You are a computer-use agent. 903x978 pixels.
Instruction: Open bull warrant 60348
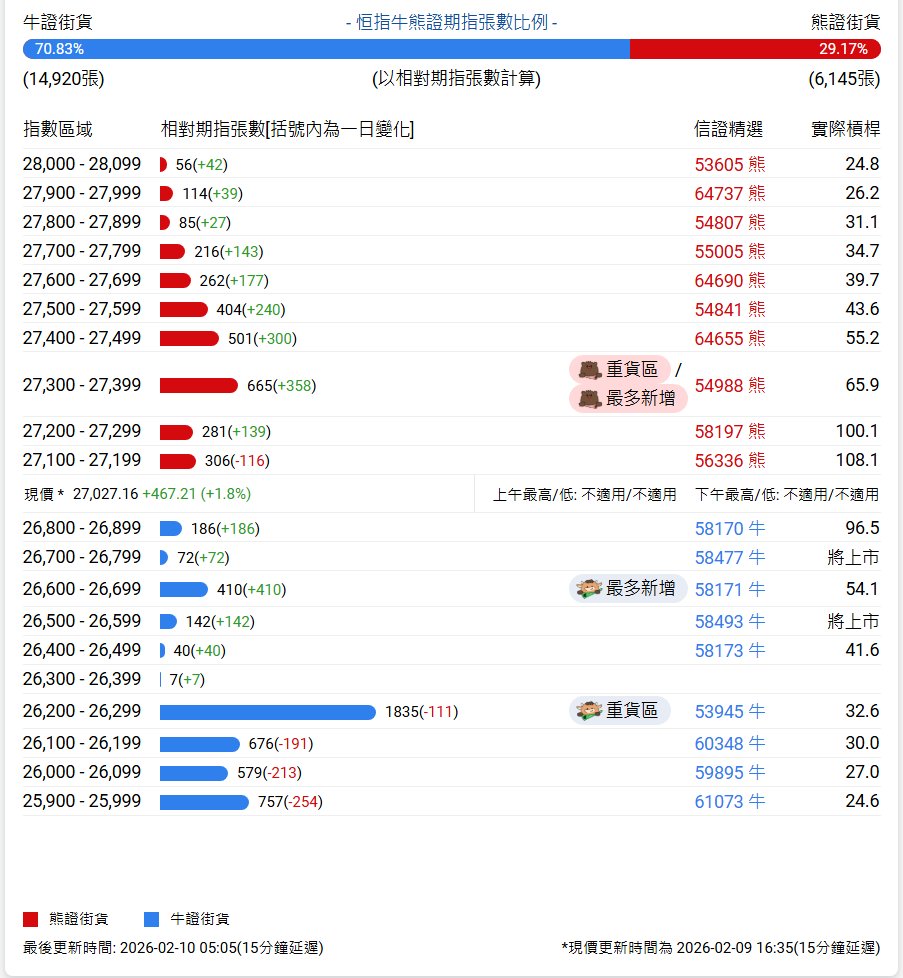click(729, 743)
